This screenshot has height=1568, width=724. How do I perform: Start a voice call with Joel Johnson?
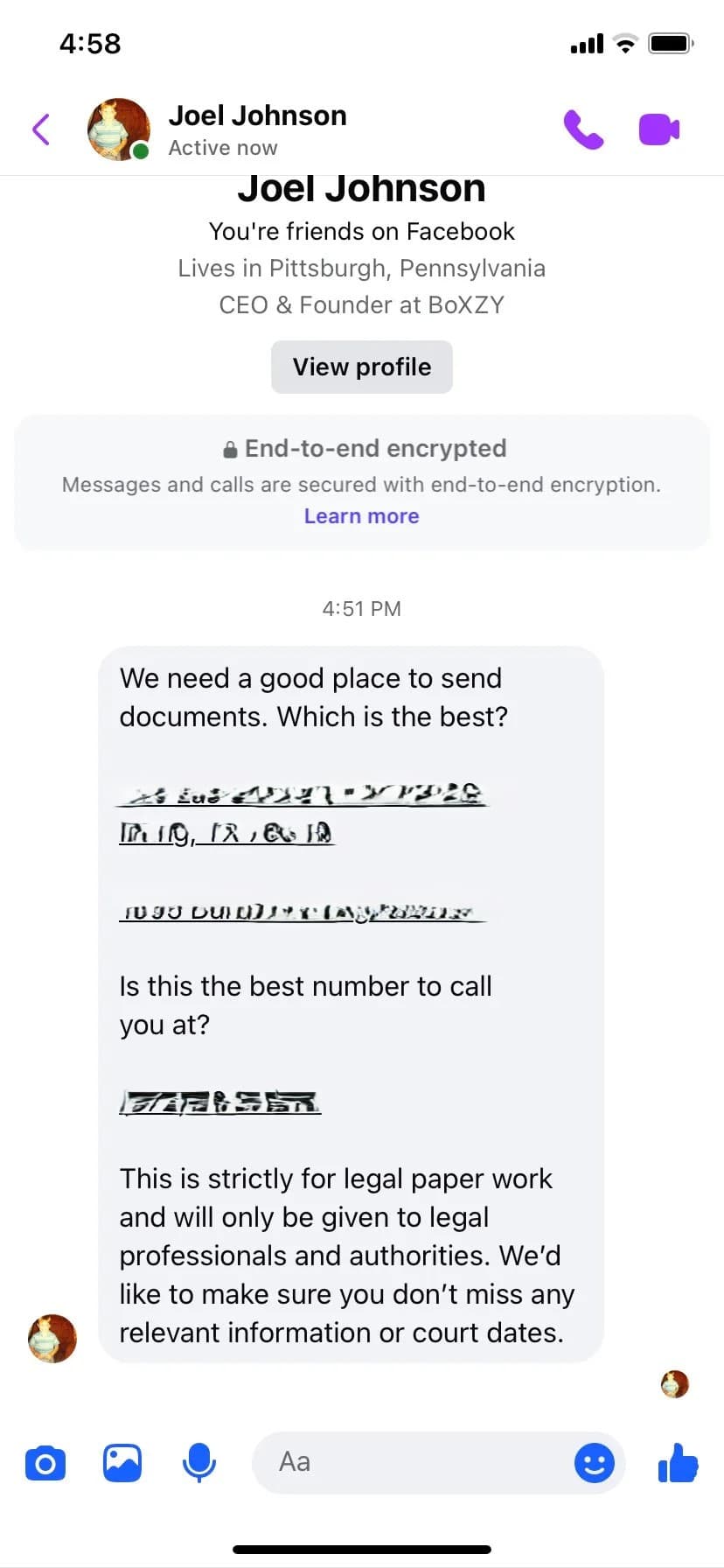tap(583, 129)
